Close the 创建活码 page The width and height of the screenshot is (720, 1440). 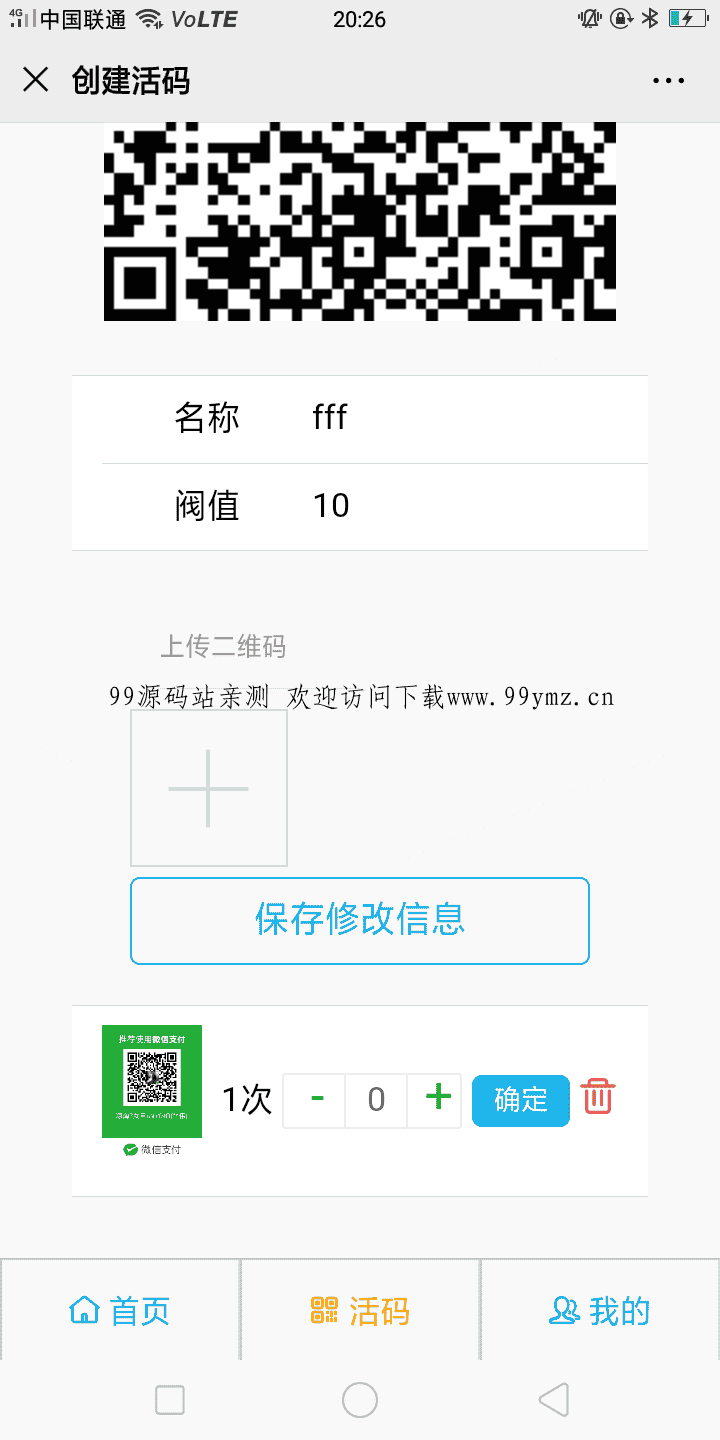[35, 80]
